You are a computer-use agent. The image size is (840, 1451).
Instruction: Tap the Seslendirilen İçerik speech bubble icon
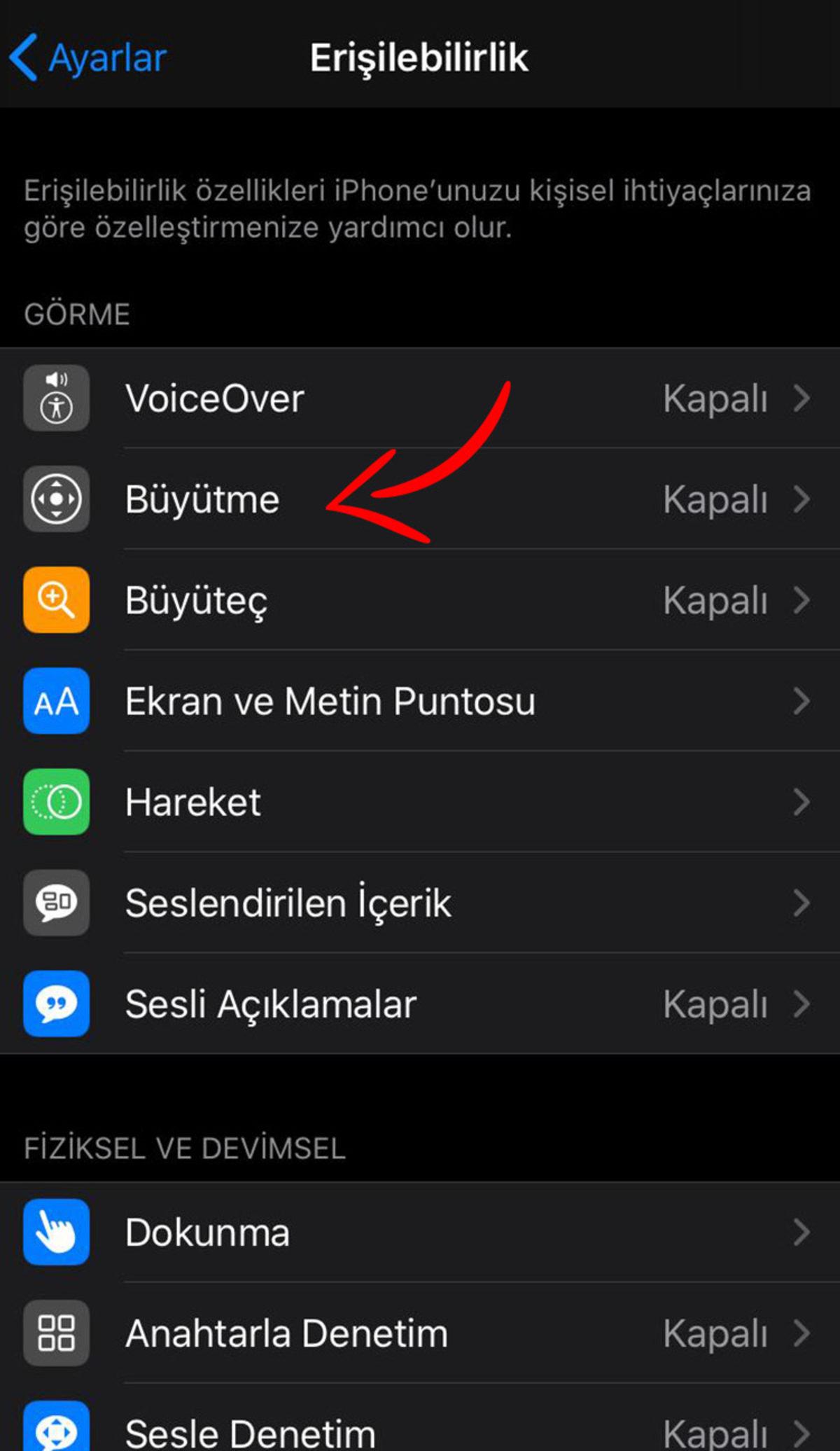tap(56, 903)
